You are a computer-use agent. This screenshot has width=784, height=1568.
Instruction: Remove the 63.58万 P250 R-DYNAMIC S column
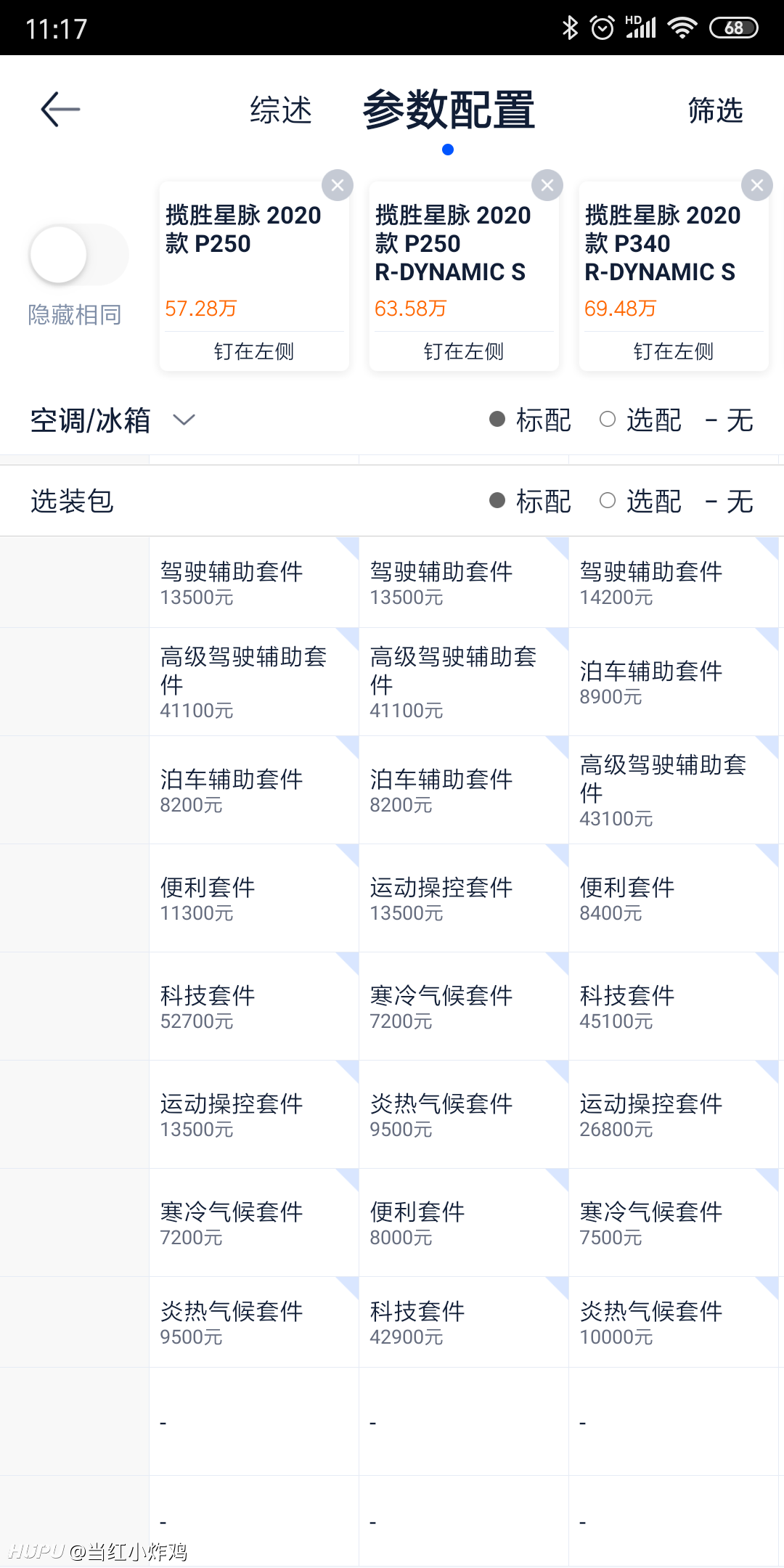click(547, 185)
